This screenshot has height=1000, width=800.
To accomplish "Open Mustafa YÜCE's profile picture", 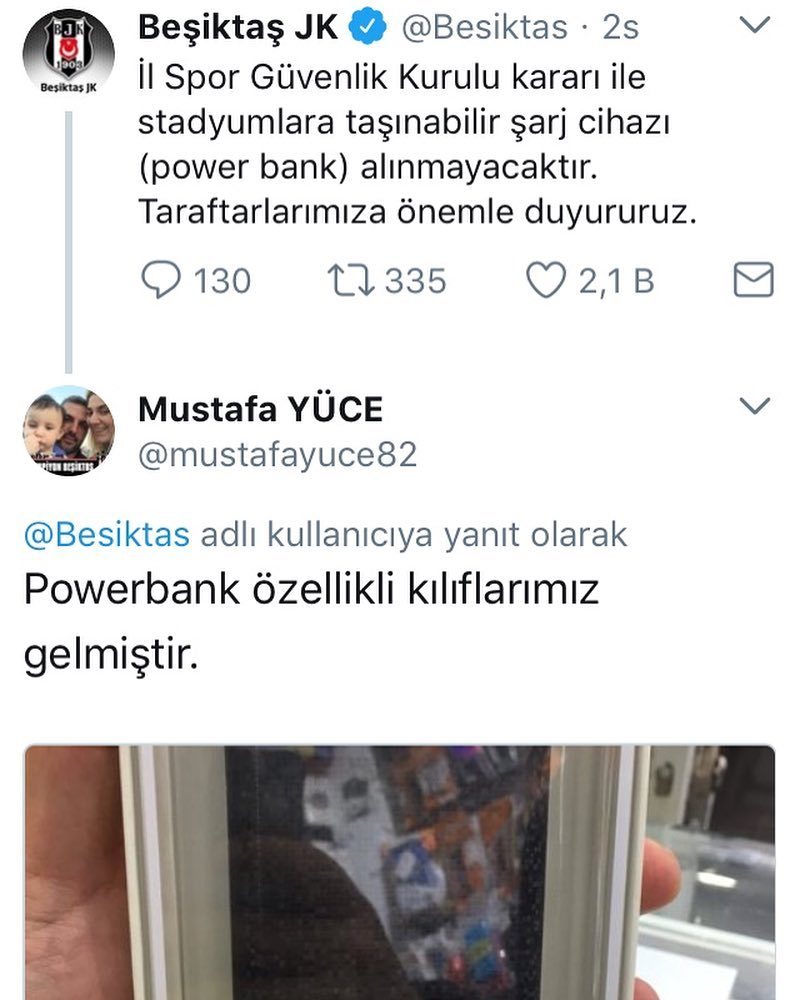I will pos(68,432).
